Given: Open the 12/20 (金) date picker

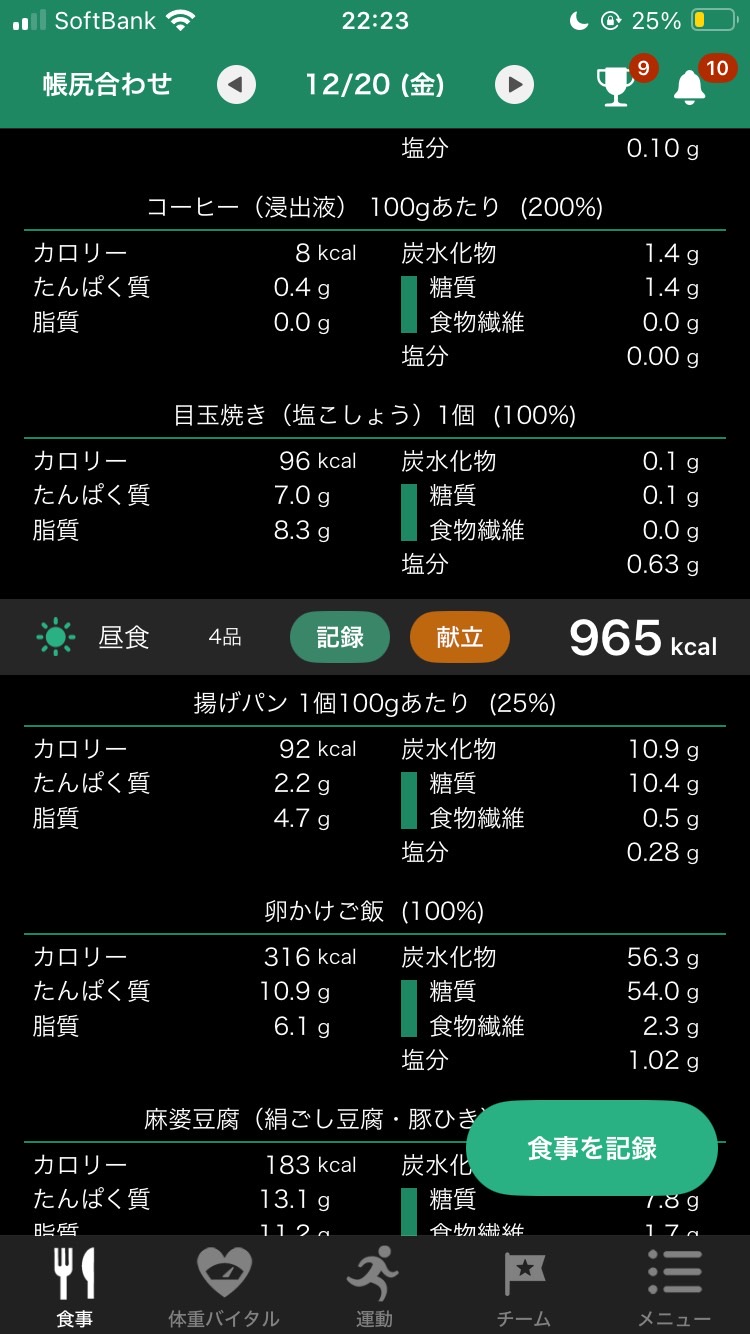Looking at the screenshot, I should pyautogui.click(x=375, y=85).
